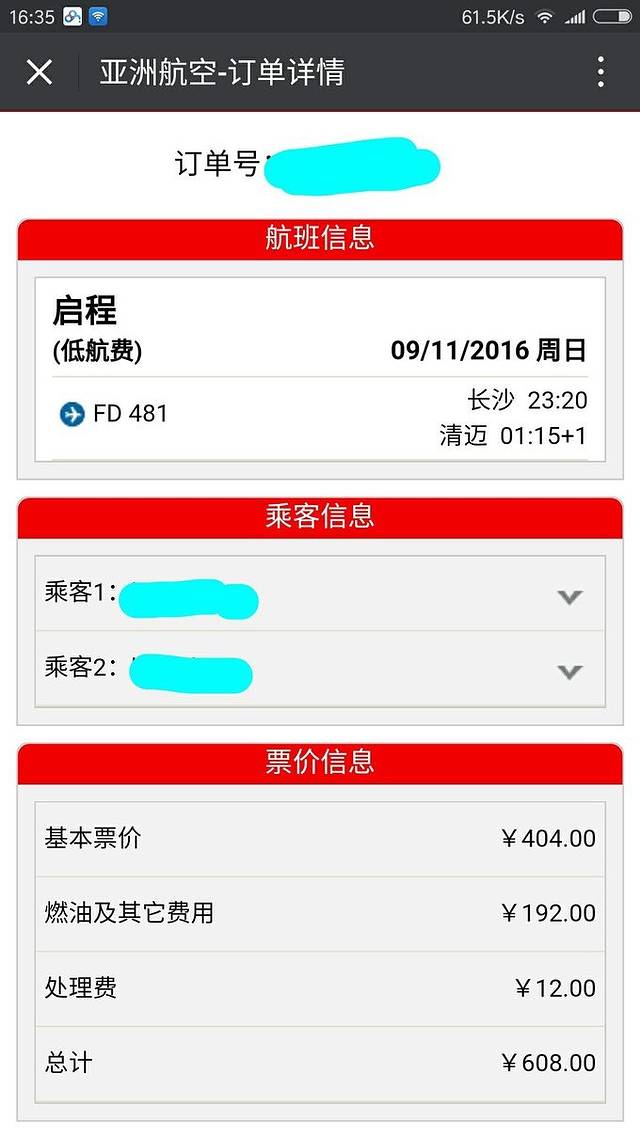Screen dimensions: 640x1137
Task: Open the three-dot overflow menu
Action: (x=600, y=72)
